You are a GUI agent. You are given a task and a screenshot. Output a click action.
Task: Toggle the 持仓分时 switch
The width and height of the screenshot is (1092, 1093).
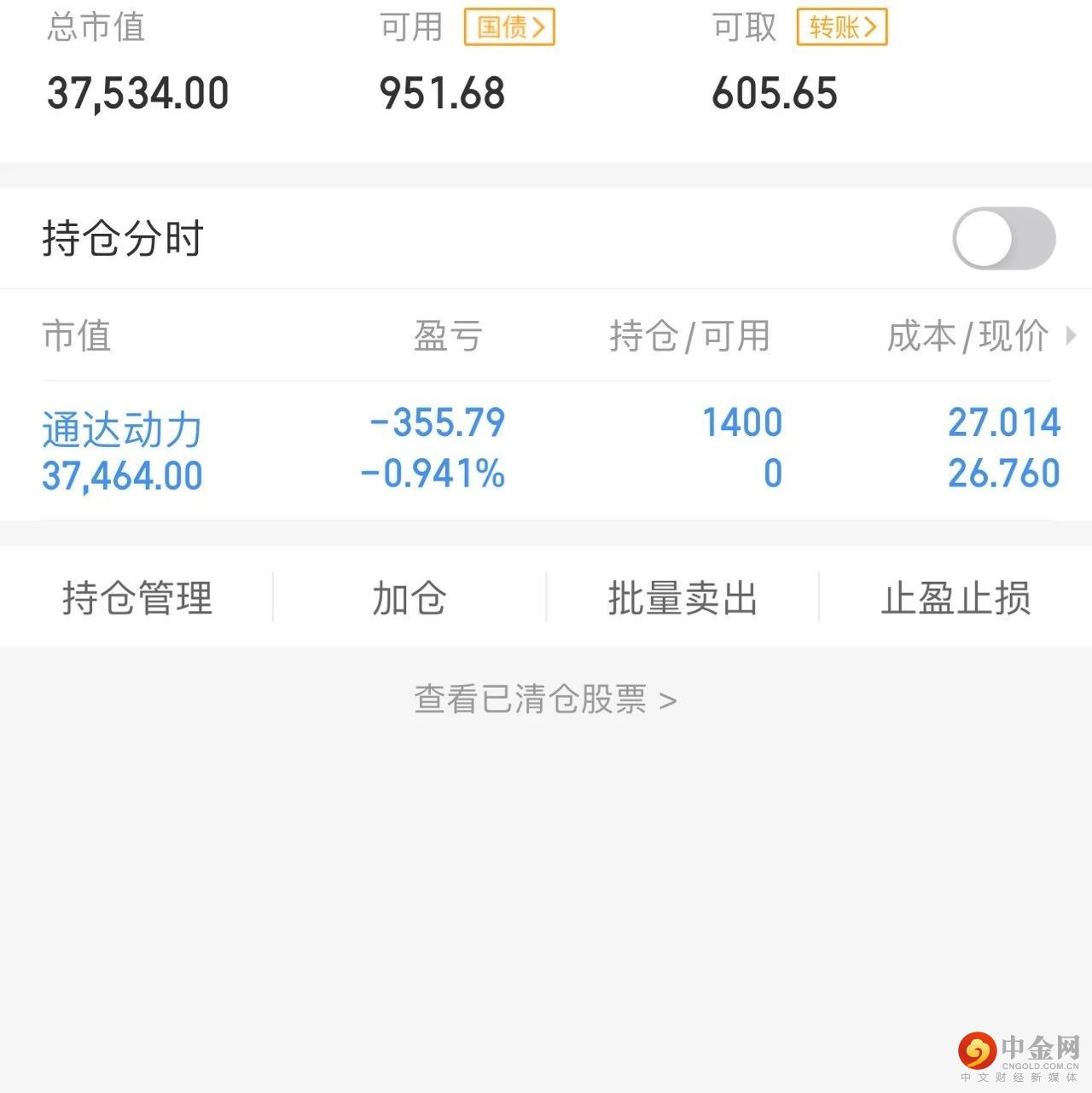coord(1003,239)
